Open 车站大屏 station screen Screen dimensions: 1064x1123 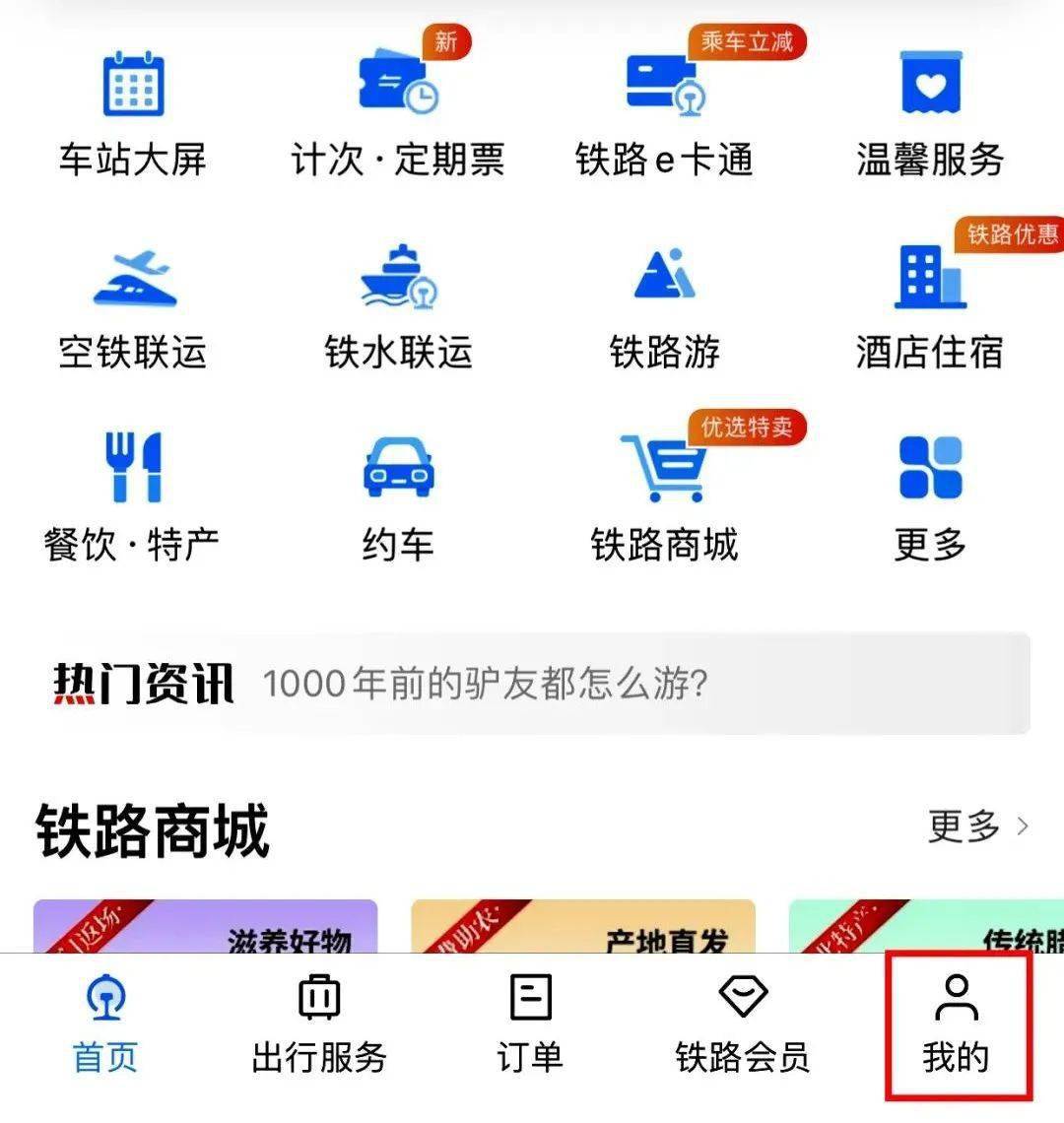click(133, 113)
